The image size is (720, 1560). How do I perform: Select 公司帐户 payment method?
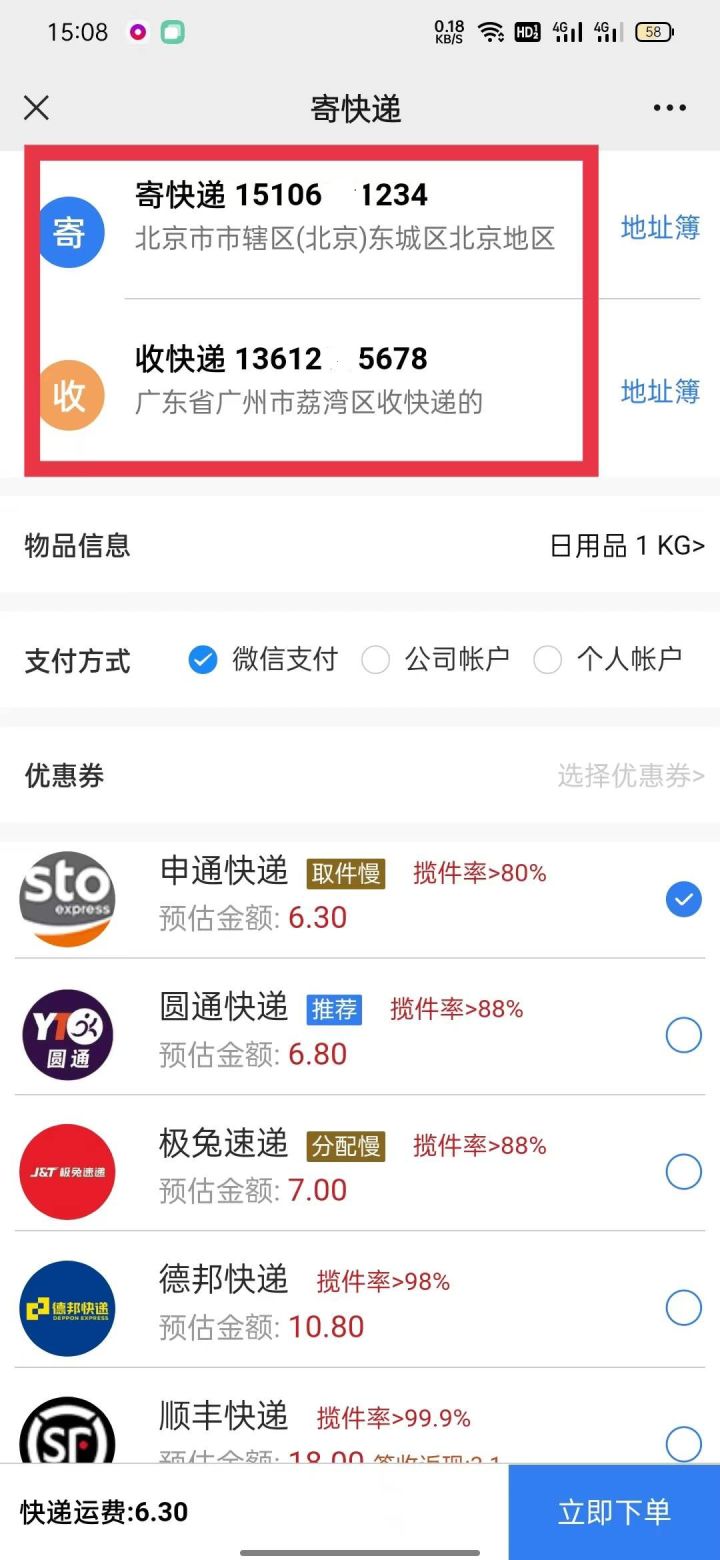pyautogui.click(x=376, y=660)
